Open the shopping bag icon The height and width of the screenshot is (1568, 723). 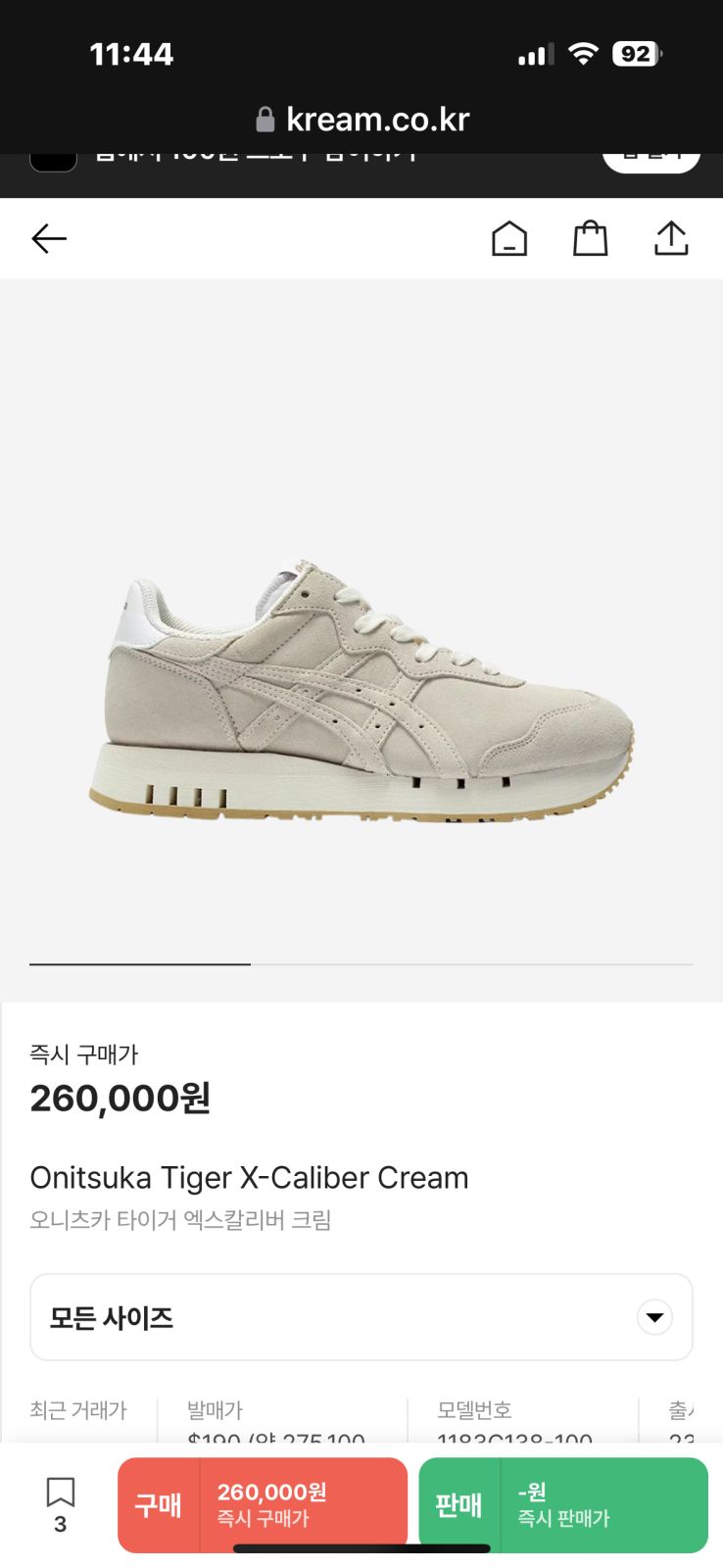(x=590, y=238)
